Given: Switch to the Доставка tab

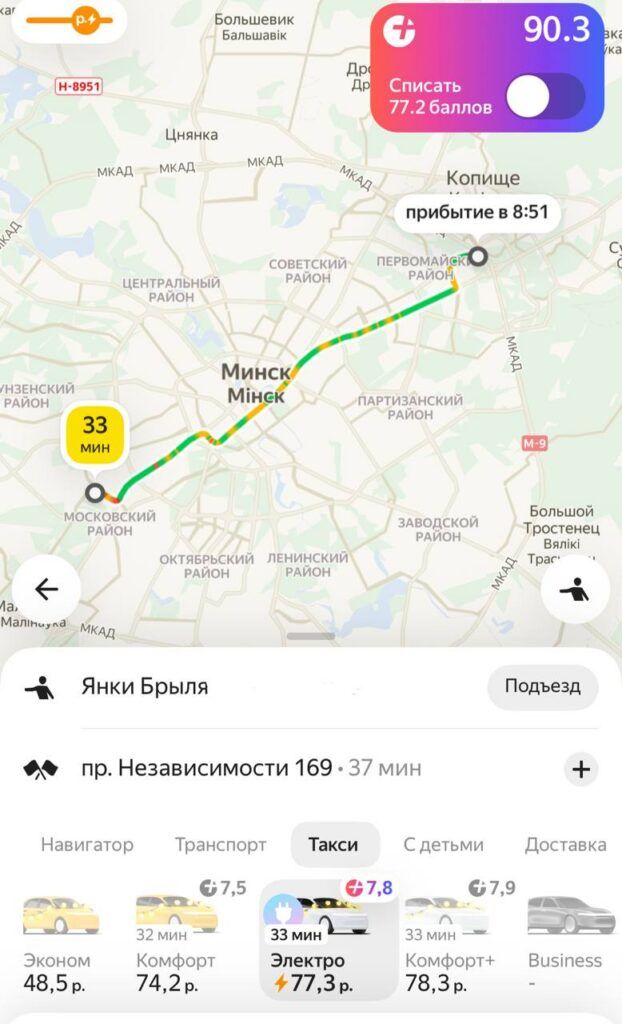Looking at the screenshot, I should point(565,844).
